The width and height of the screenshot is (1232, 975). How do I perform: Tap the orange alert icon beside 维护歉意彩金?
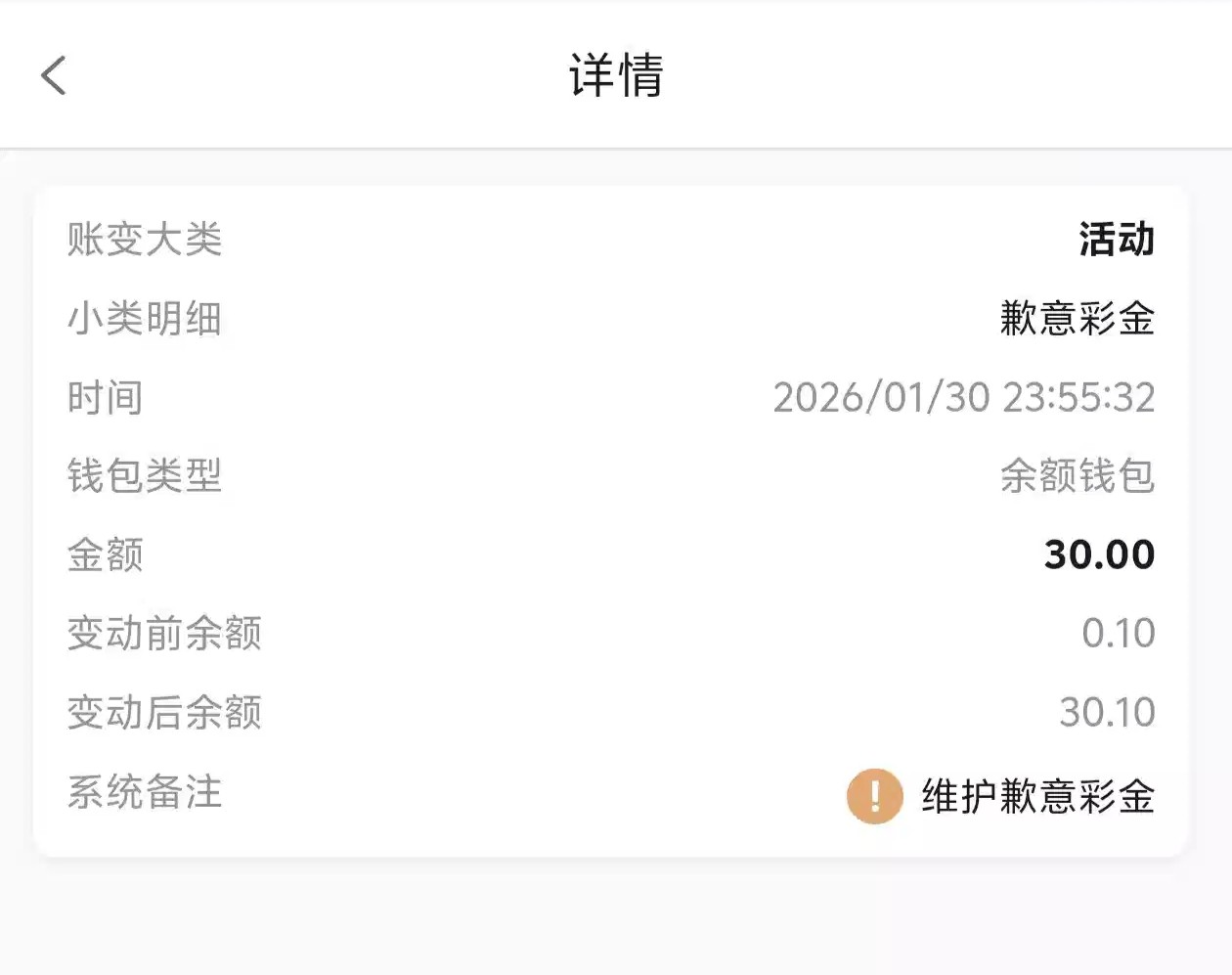[x=874, y=795]
